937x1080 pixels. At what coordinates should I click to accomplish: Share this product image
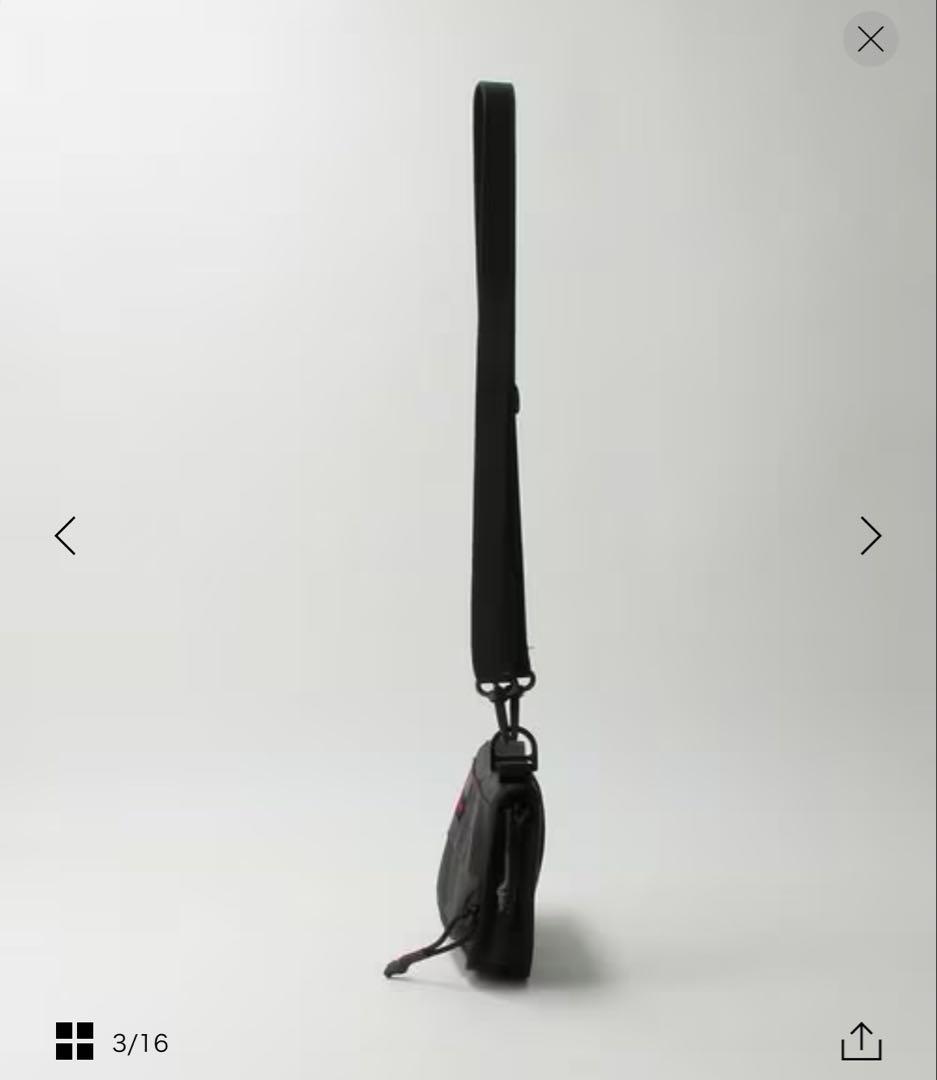pos(861,1041)
